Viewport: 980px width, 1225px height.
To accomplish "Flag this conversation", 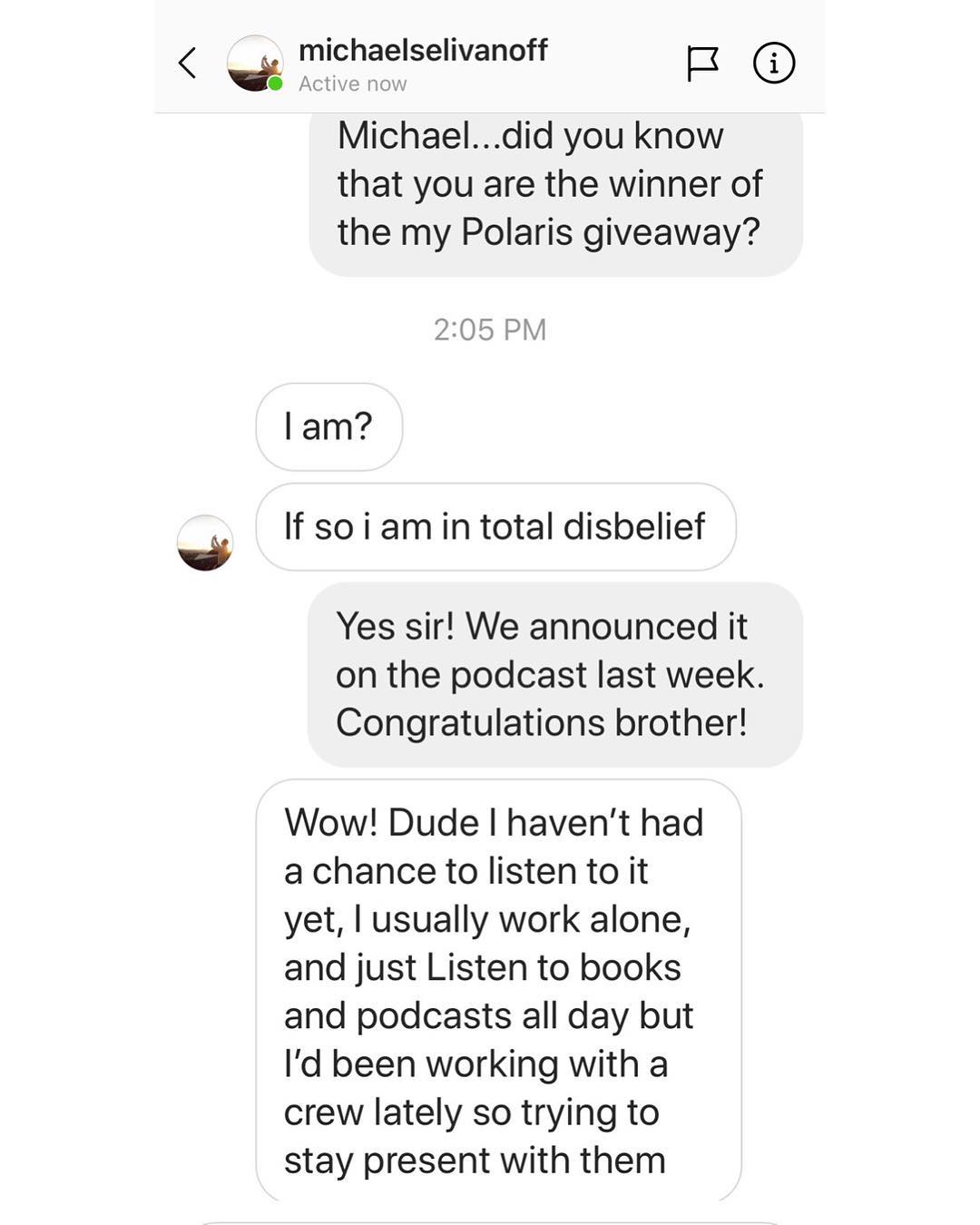I will click(x=702, y=64).
